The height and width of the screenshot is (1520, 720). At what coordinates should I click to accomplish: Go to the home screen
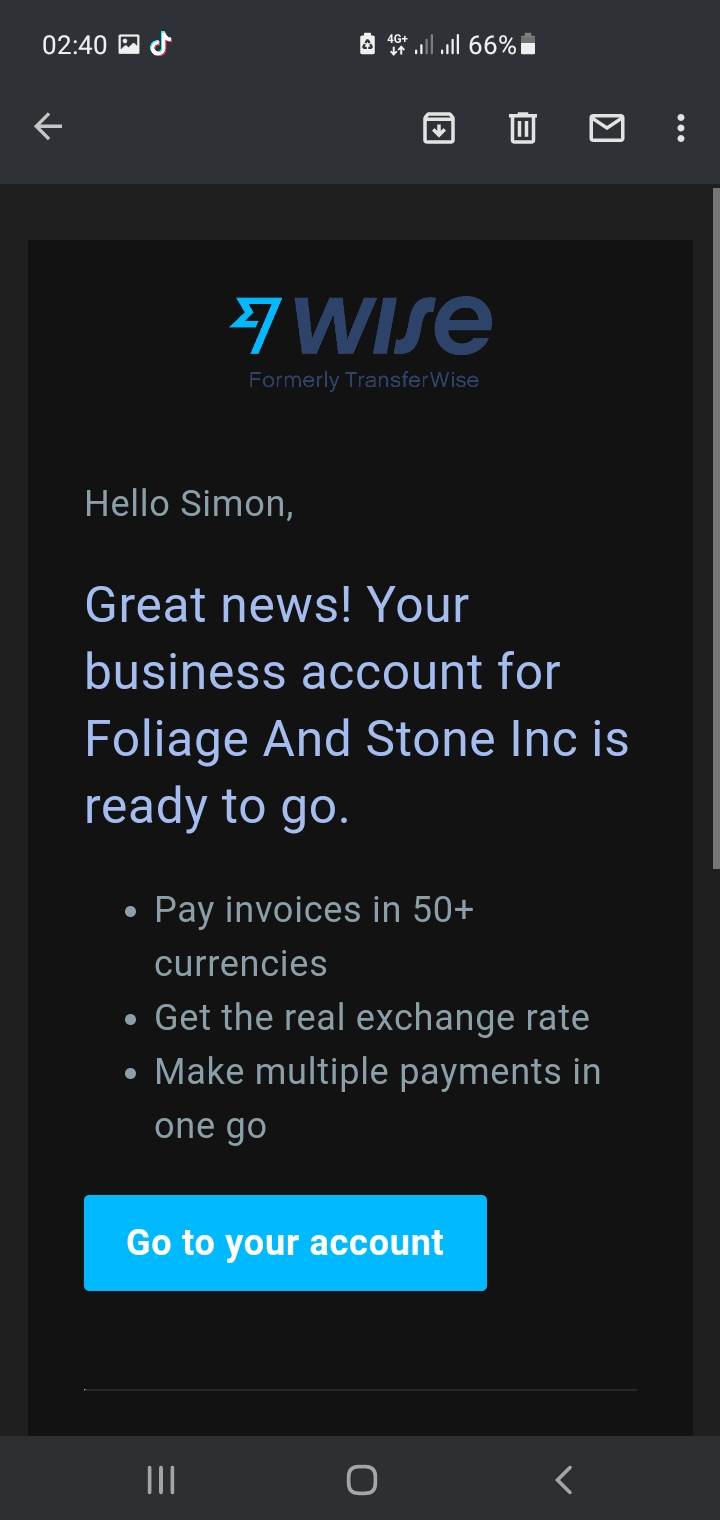click(x=361, y=1479)
